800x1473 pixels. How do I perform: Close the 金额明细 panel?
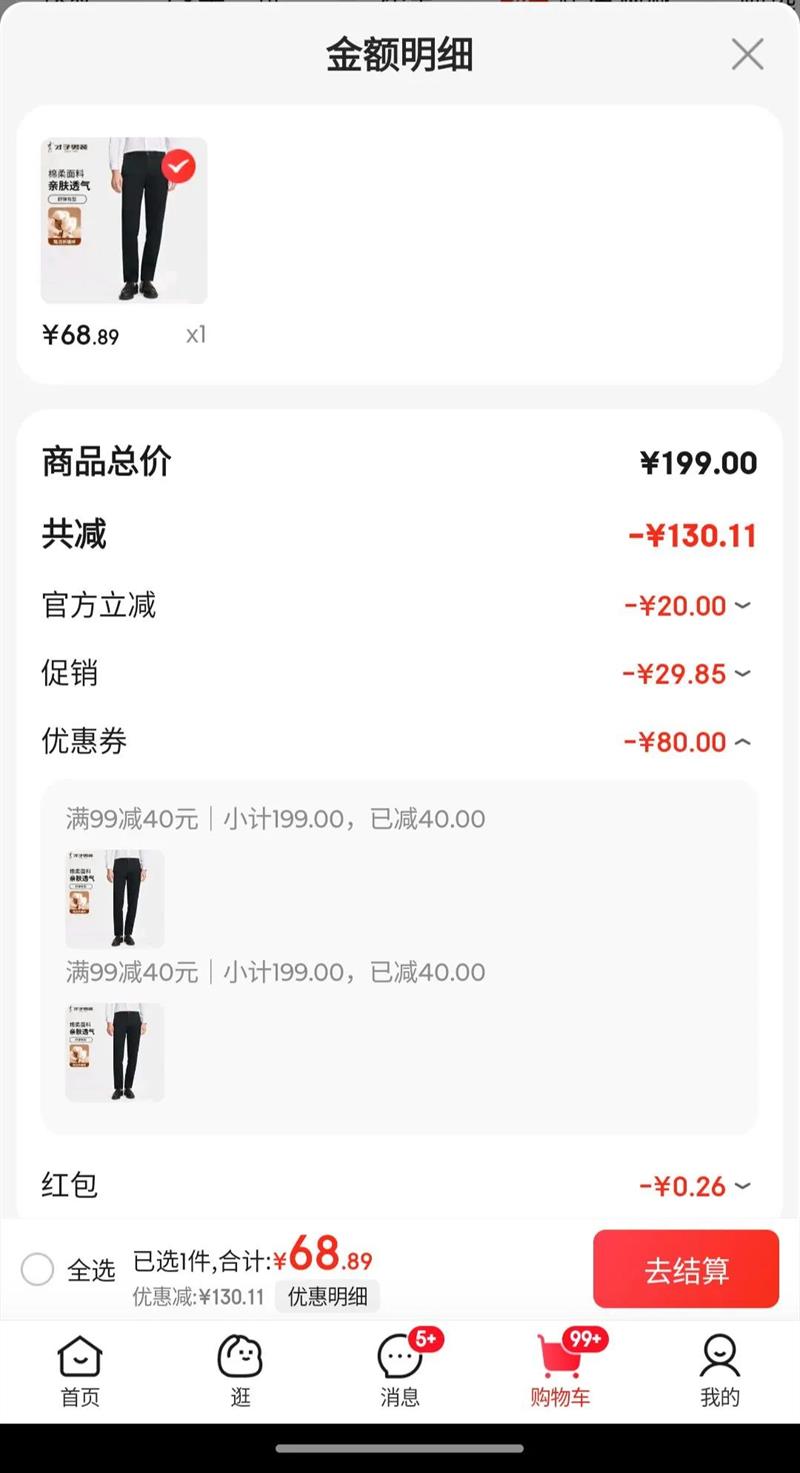[x=747, y=55]
